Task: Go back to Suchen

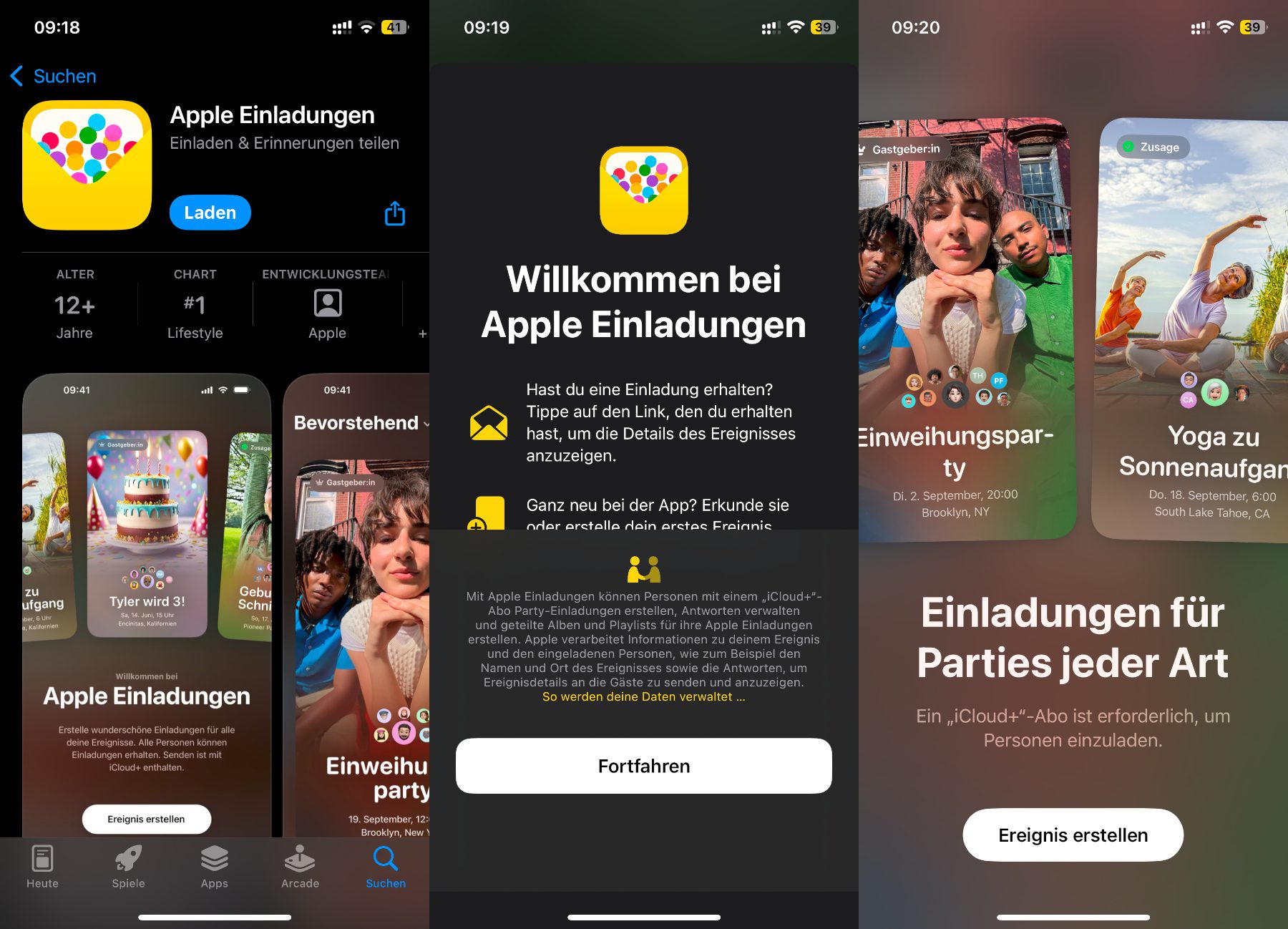Action: tap(54, 76)
